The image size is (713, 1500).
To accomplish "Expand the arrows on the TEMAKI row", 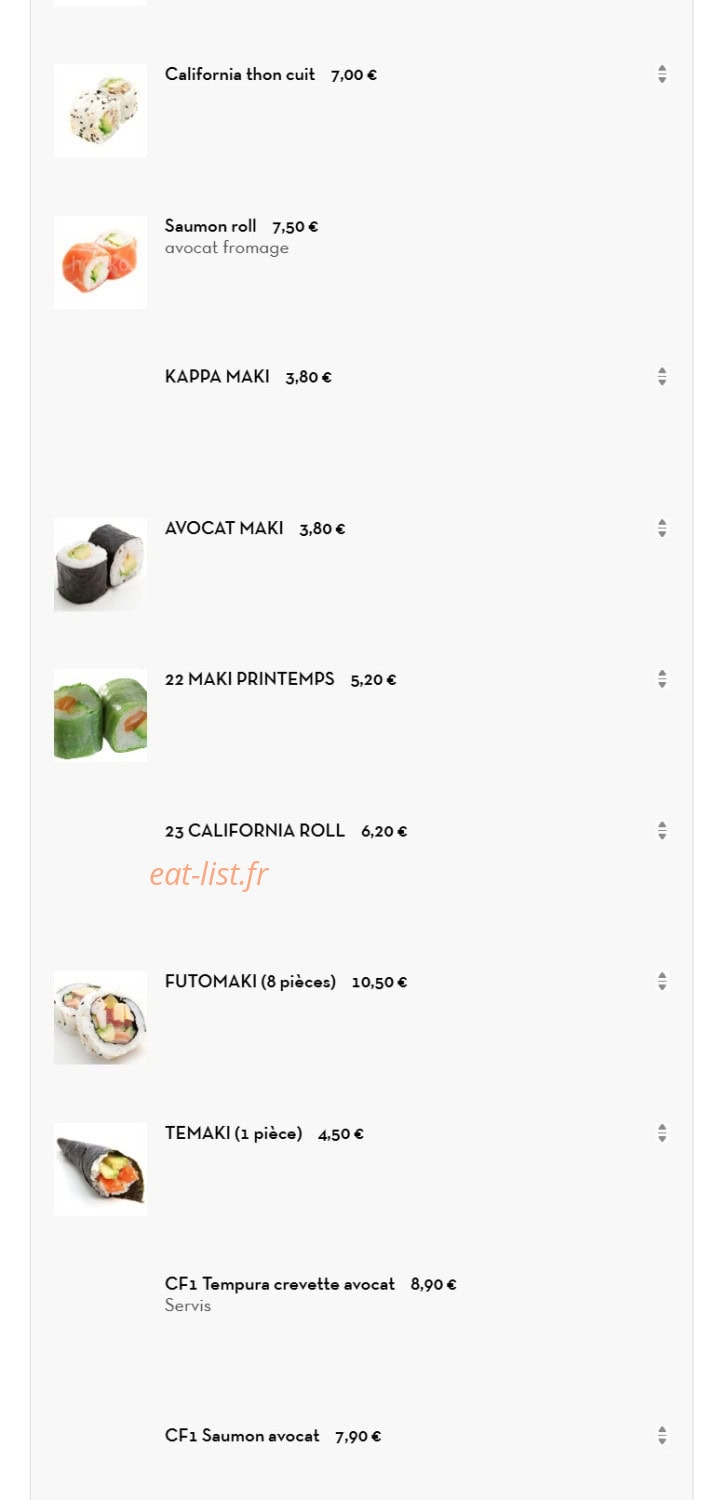I will tap(662, 1133).
